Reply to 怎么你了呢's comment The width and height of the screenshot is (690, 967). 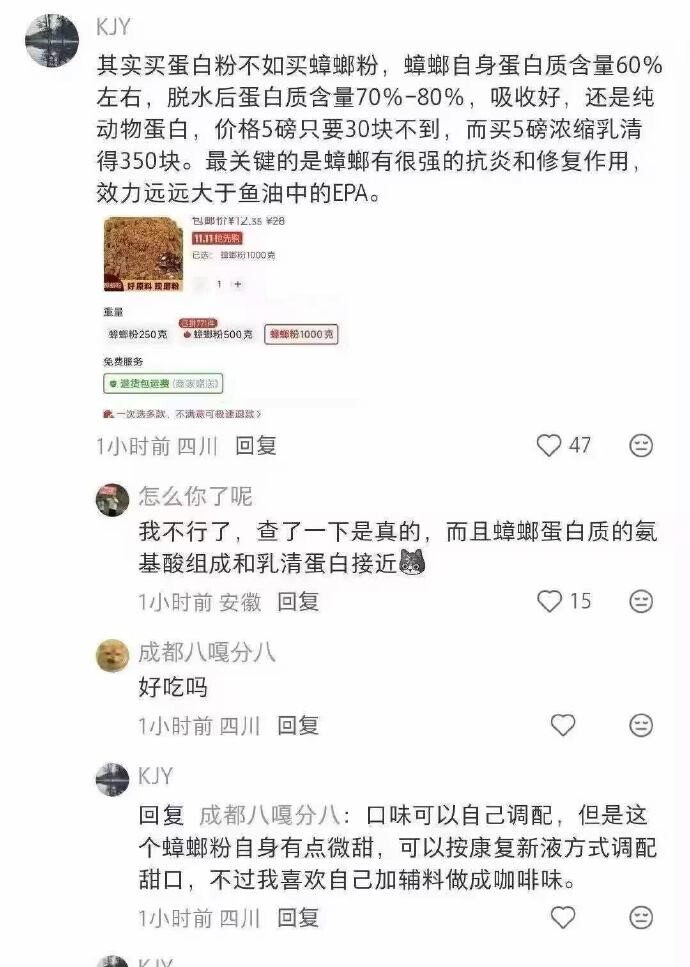click(x=298, y=601)
